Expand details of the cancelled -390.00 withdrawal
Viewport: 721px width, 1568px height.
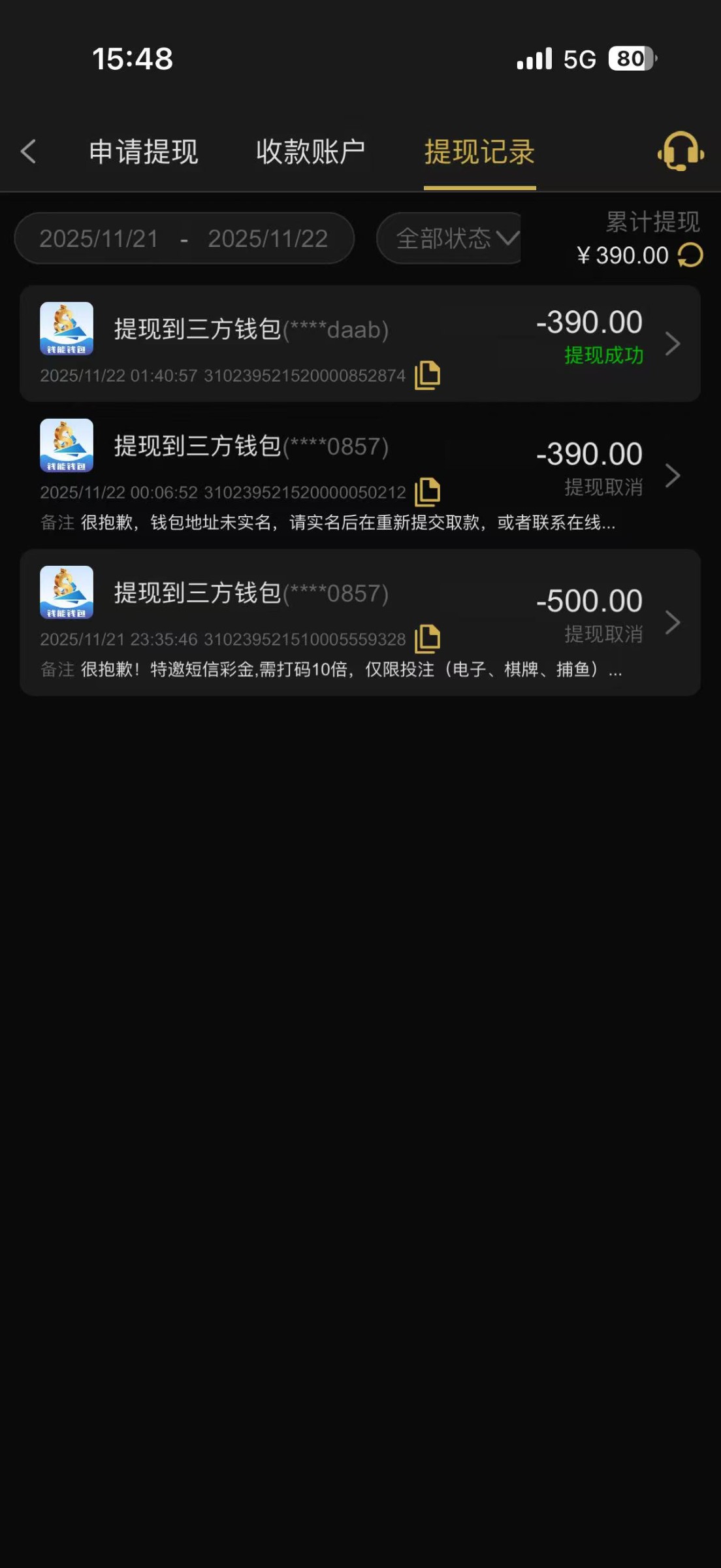(x=673, y=475)
